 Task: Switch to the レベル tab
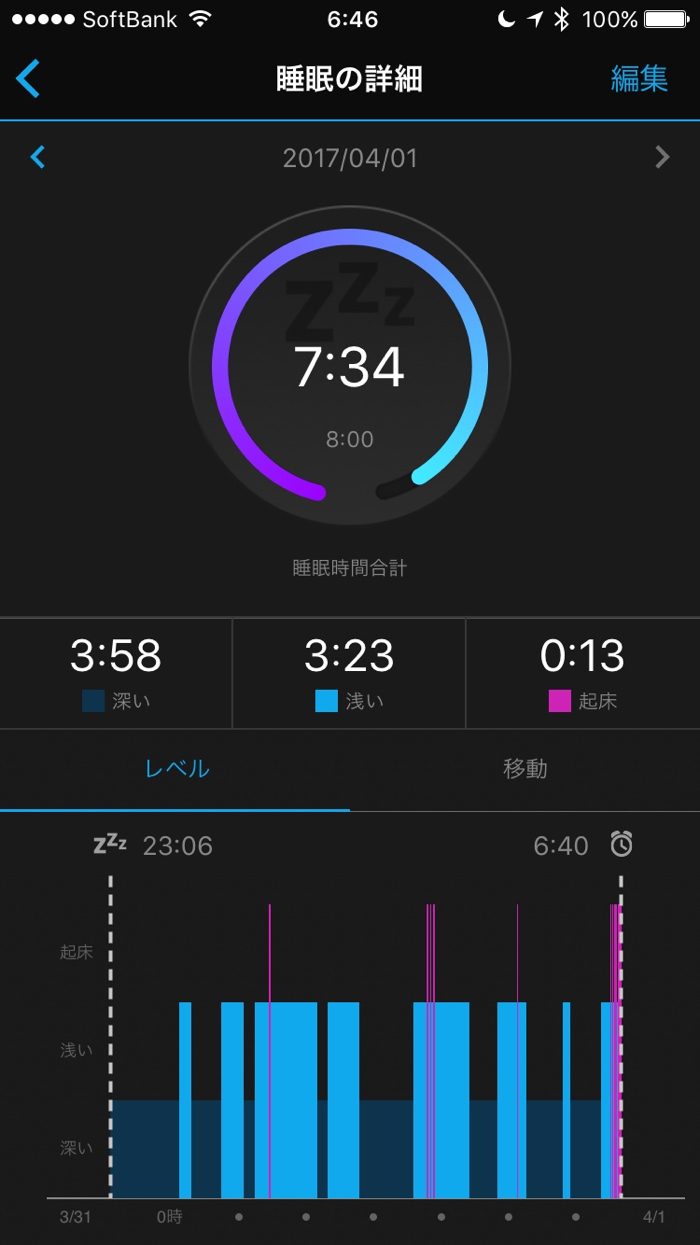click(x=176, y=769)
